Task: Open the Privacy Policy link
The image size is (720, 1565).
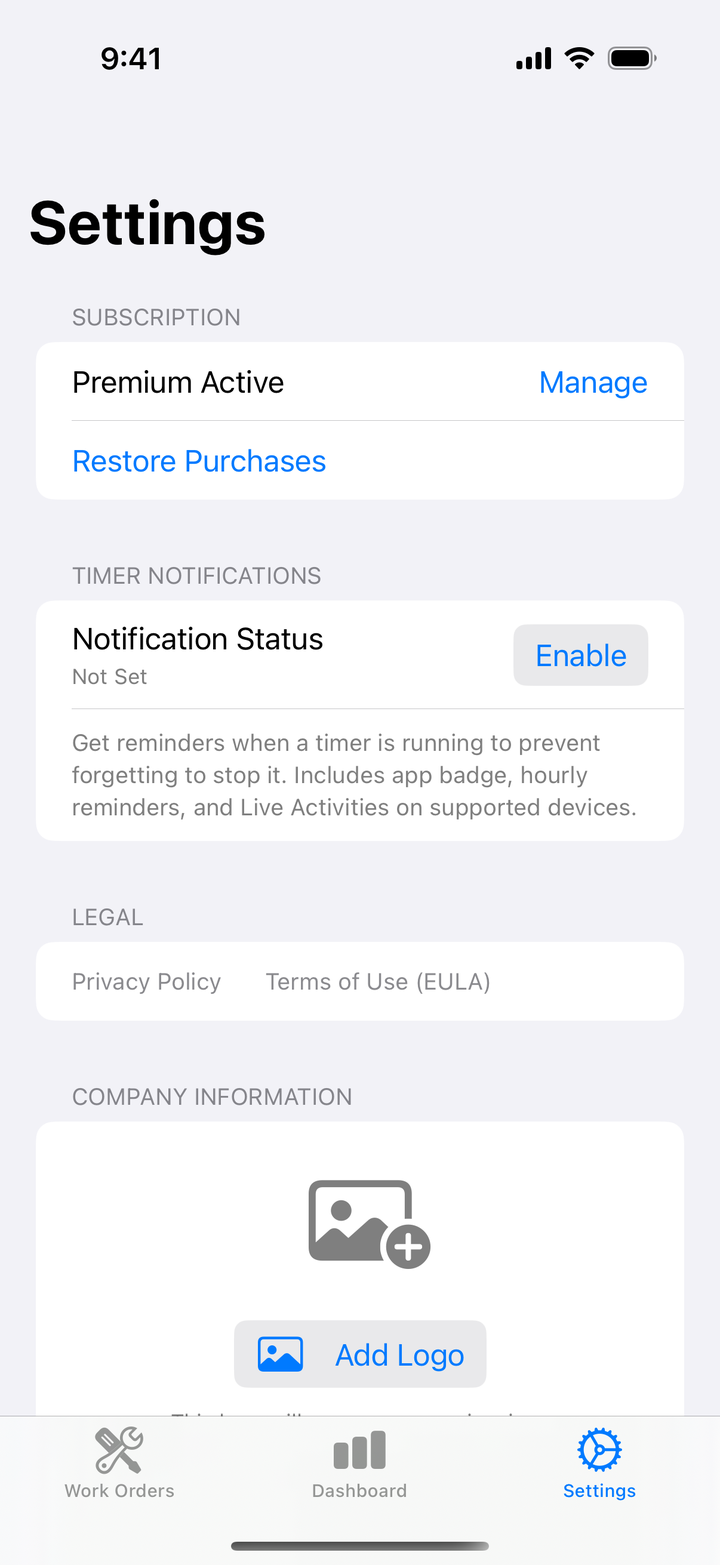Action: click(x=146, y=981)
